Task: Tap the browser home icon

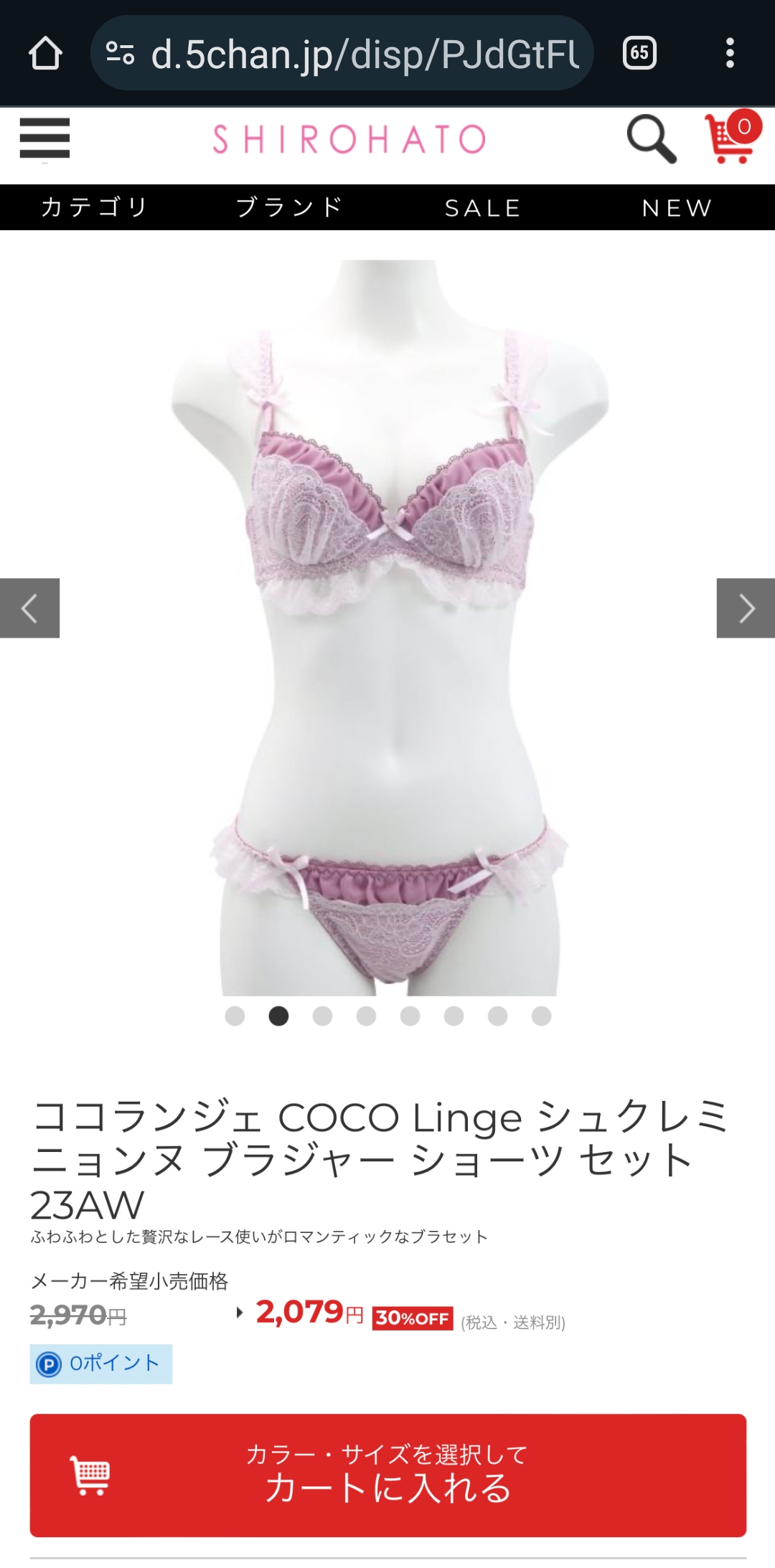Action: click(x=47, y=52)
